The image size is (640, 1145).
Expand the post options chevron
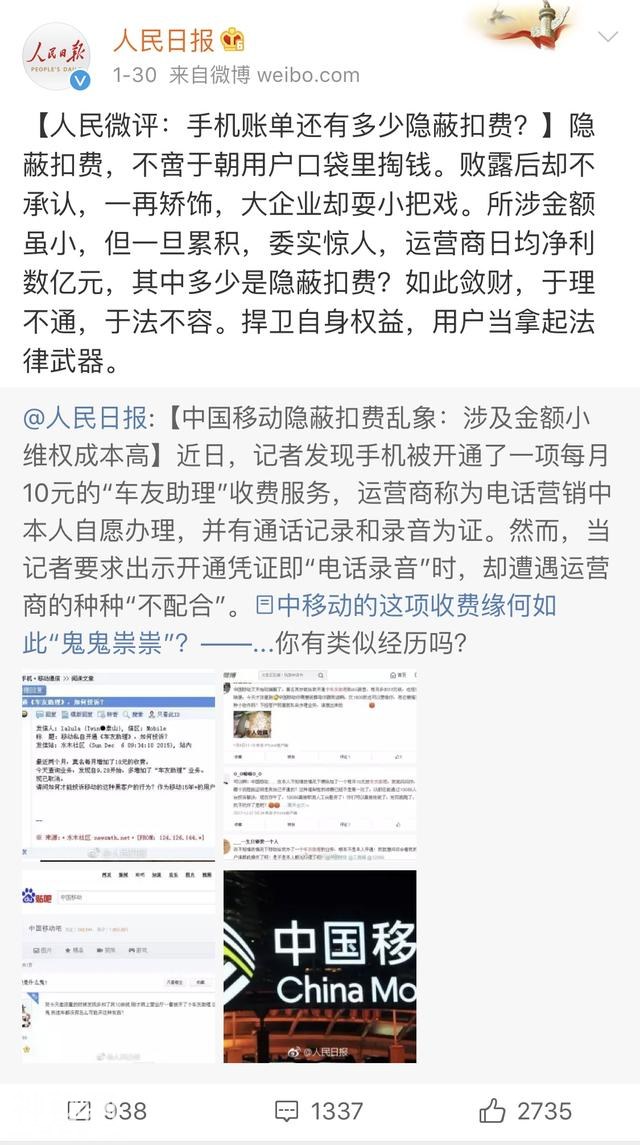[608, 38]
